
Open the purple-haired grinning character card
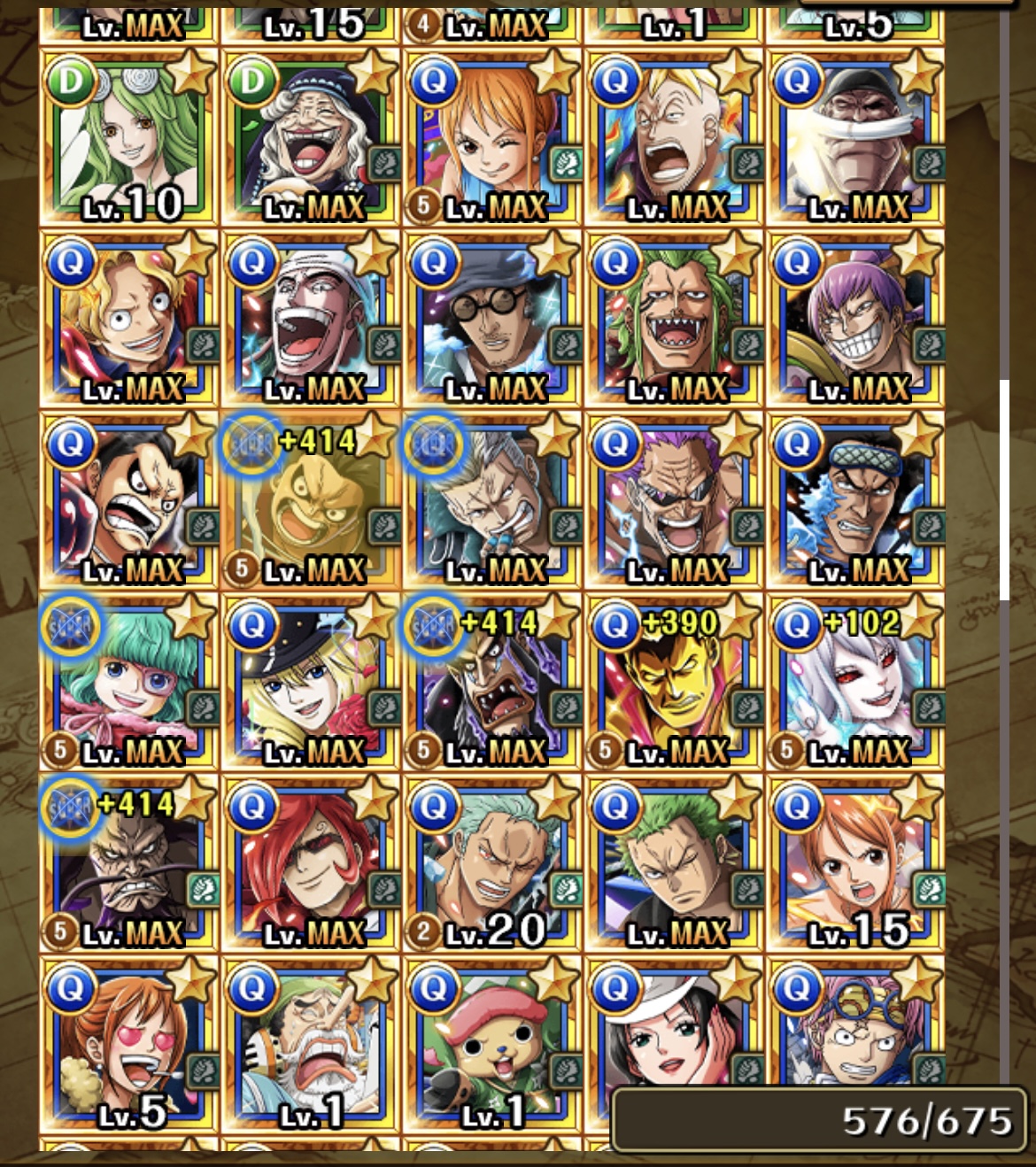(x=855, y=320)
